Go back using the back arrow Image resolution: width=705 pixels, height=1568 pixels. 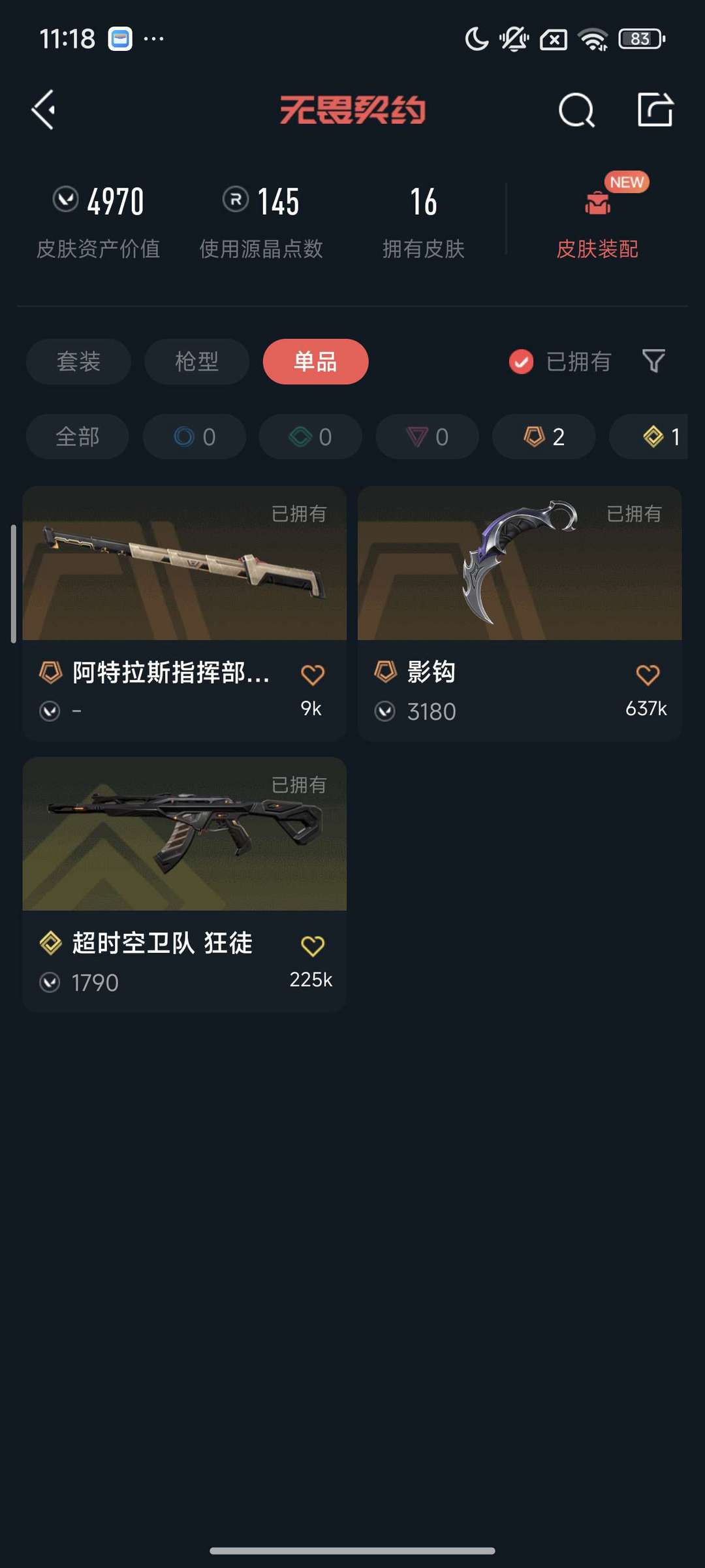tap(44, 110)
